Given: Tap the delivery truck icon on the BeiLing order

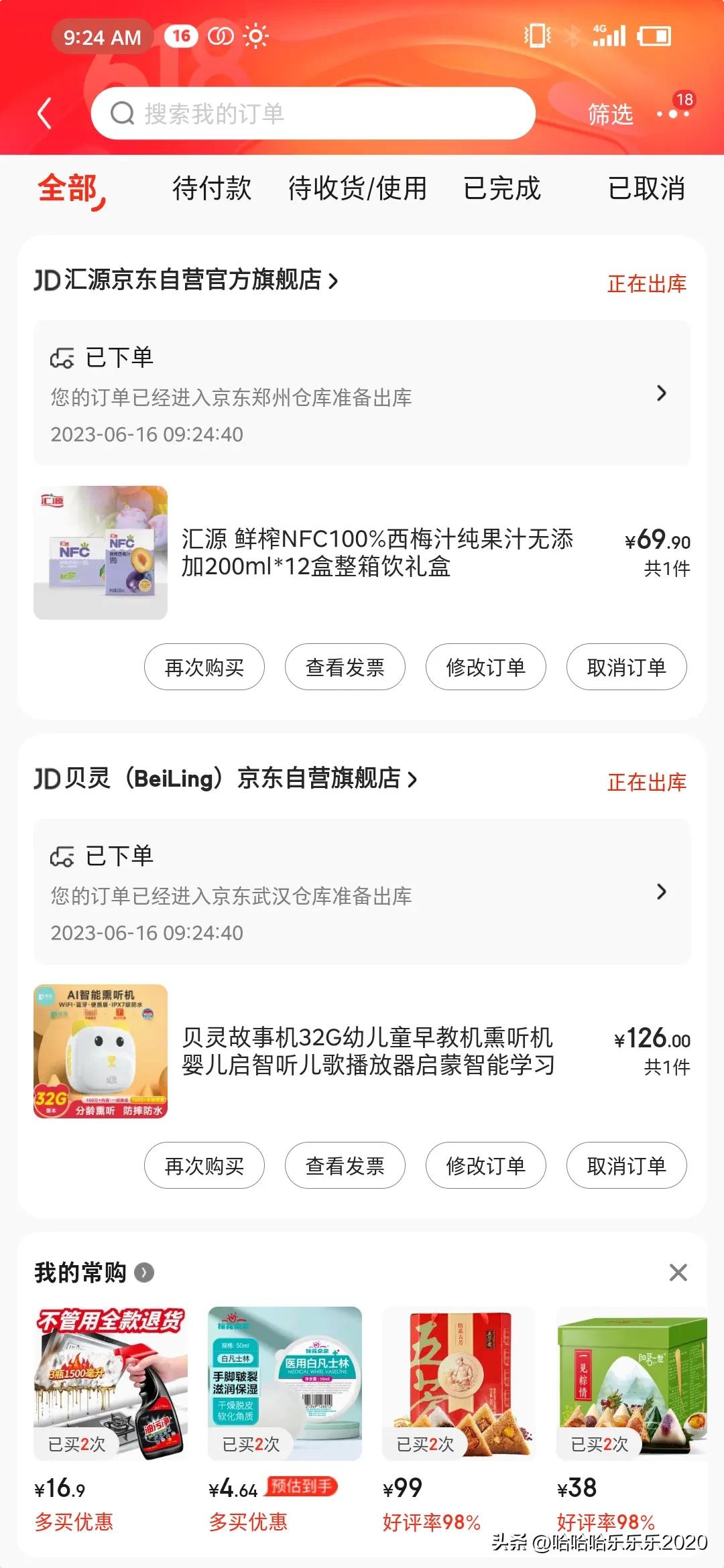Looking at the screenshot, I should pyautogui.click(x=62, y=856).
